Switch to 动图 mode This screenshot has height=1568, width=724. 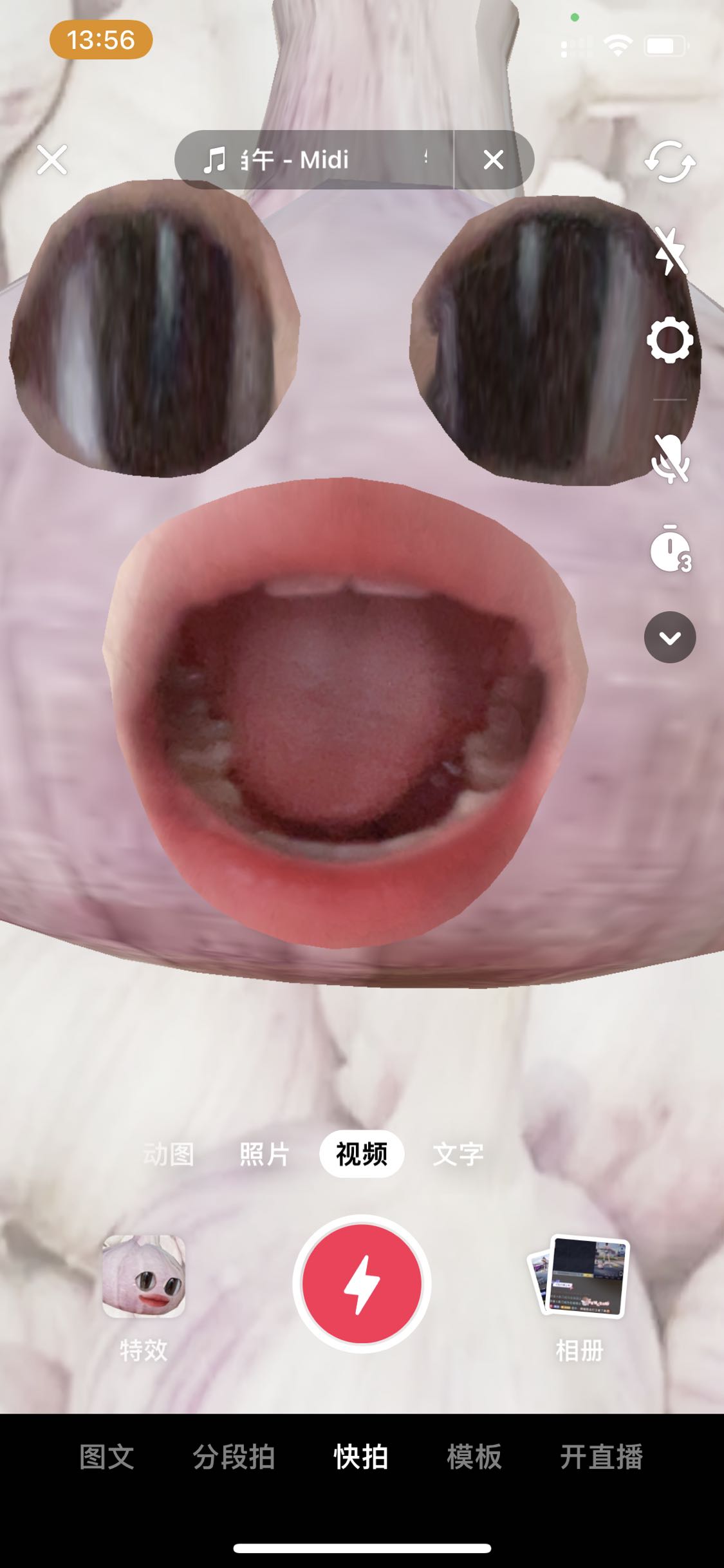pos(169,1153)
